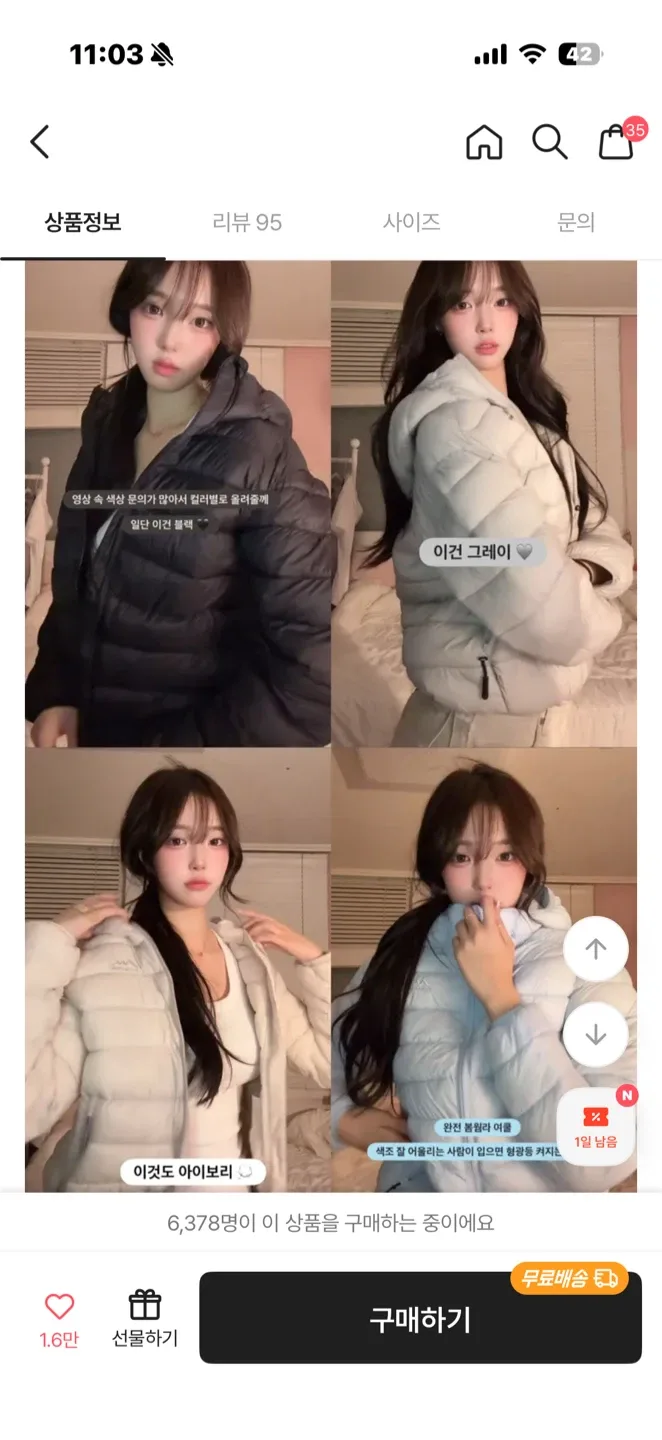Switch to the 문의 tab
Image resolution: width=662 pixels, height=1440 pixels.
pyautogui.click(x=576, y=222)
